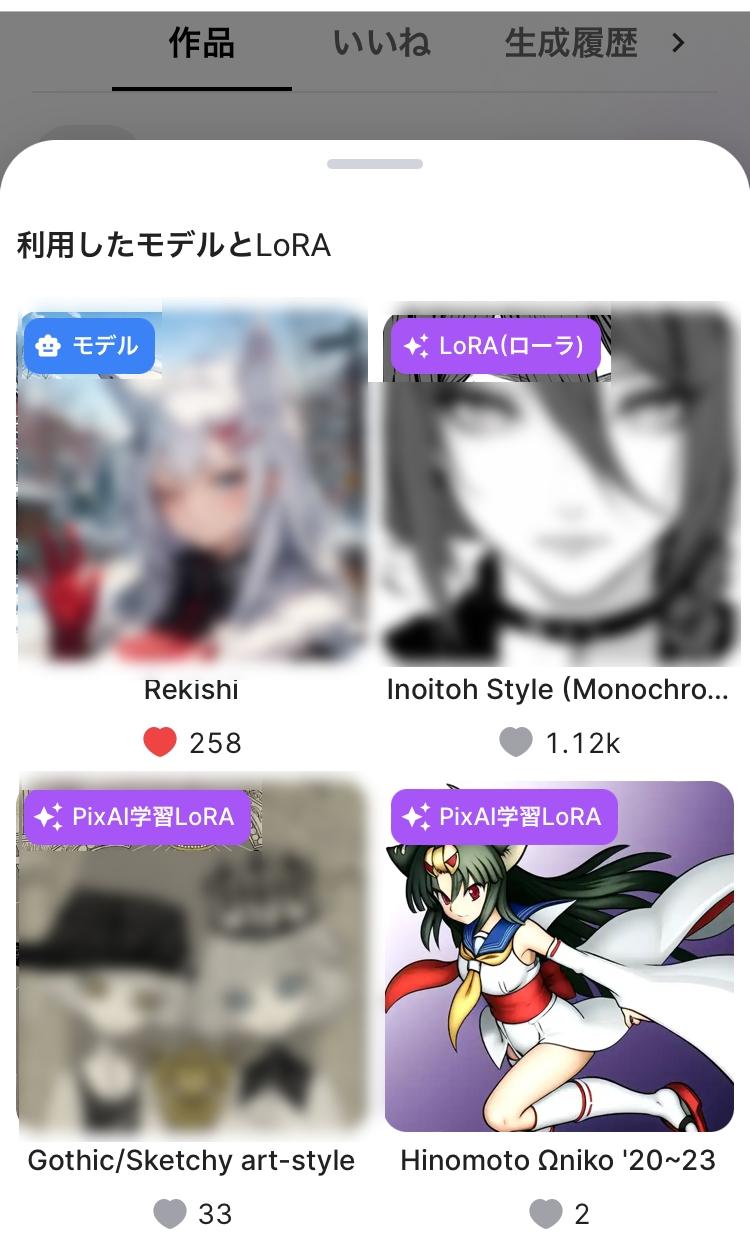Show more tabs with the right arrow

click(x=679, y=43)
